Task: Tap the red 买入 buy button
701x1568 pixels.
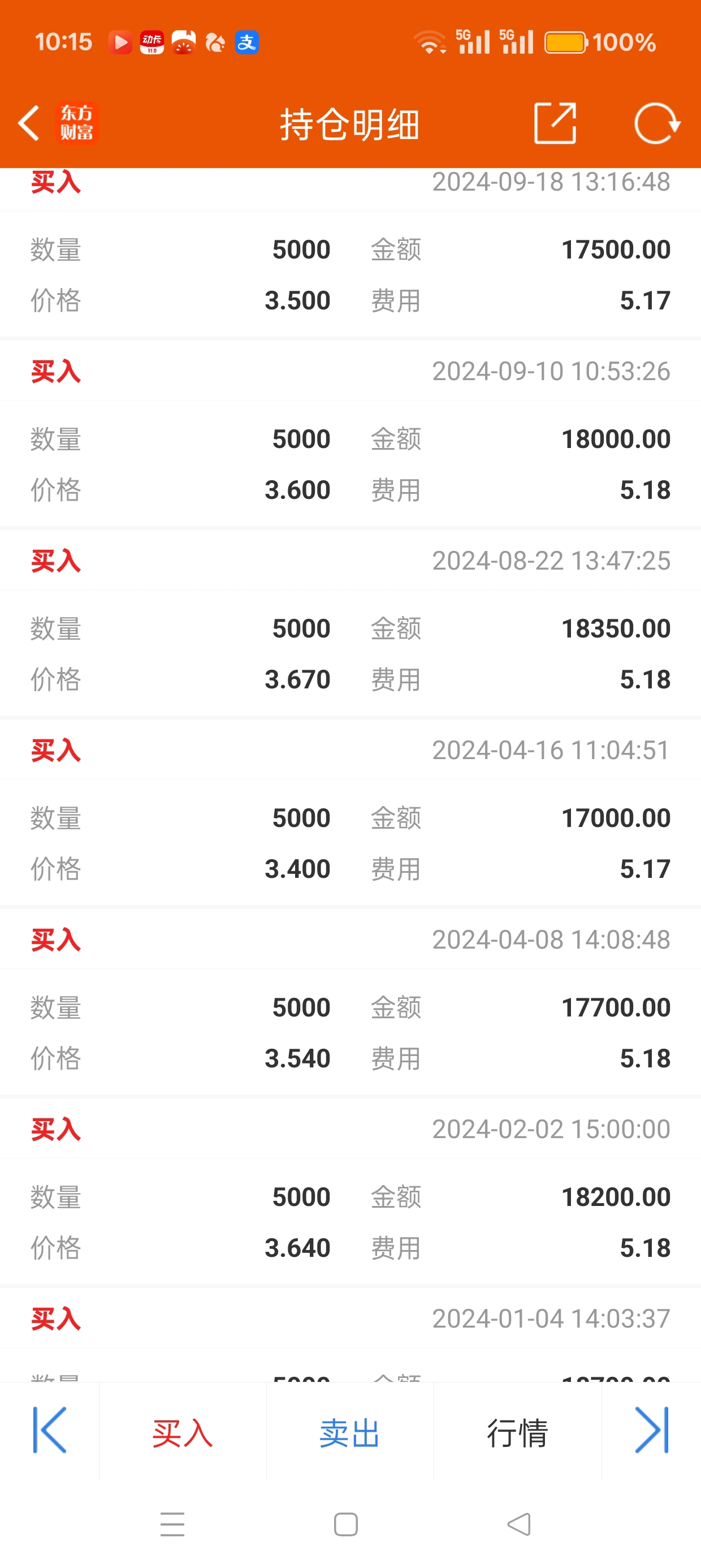Action: click(x=183, y=1432)
